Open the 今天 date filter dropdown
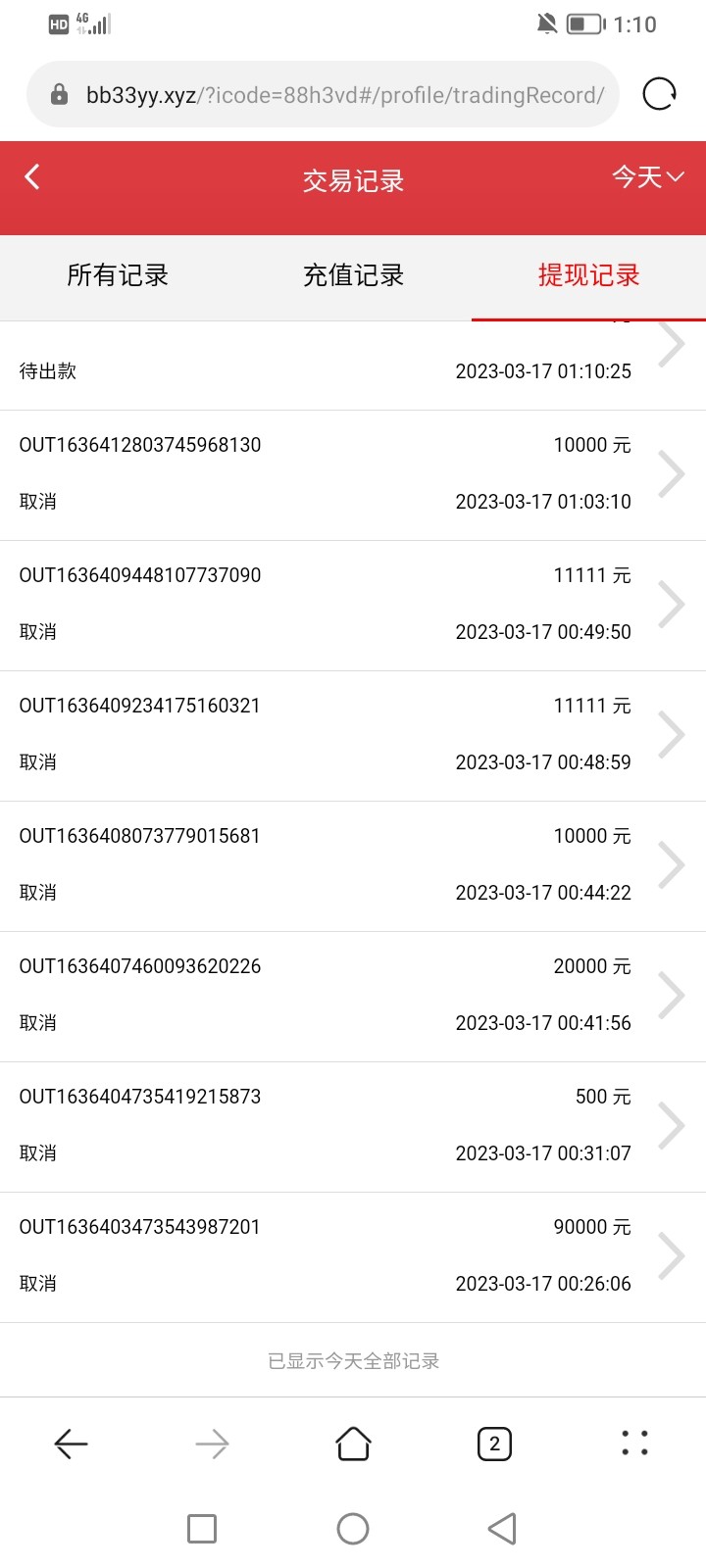Image resolution: width=706 pixels, height=1568 pixels. 647,177
